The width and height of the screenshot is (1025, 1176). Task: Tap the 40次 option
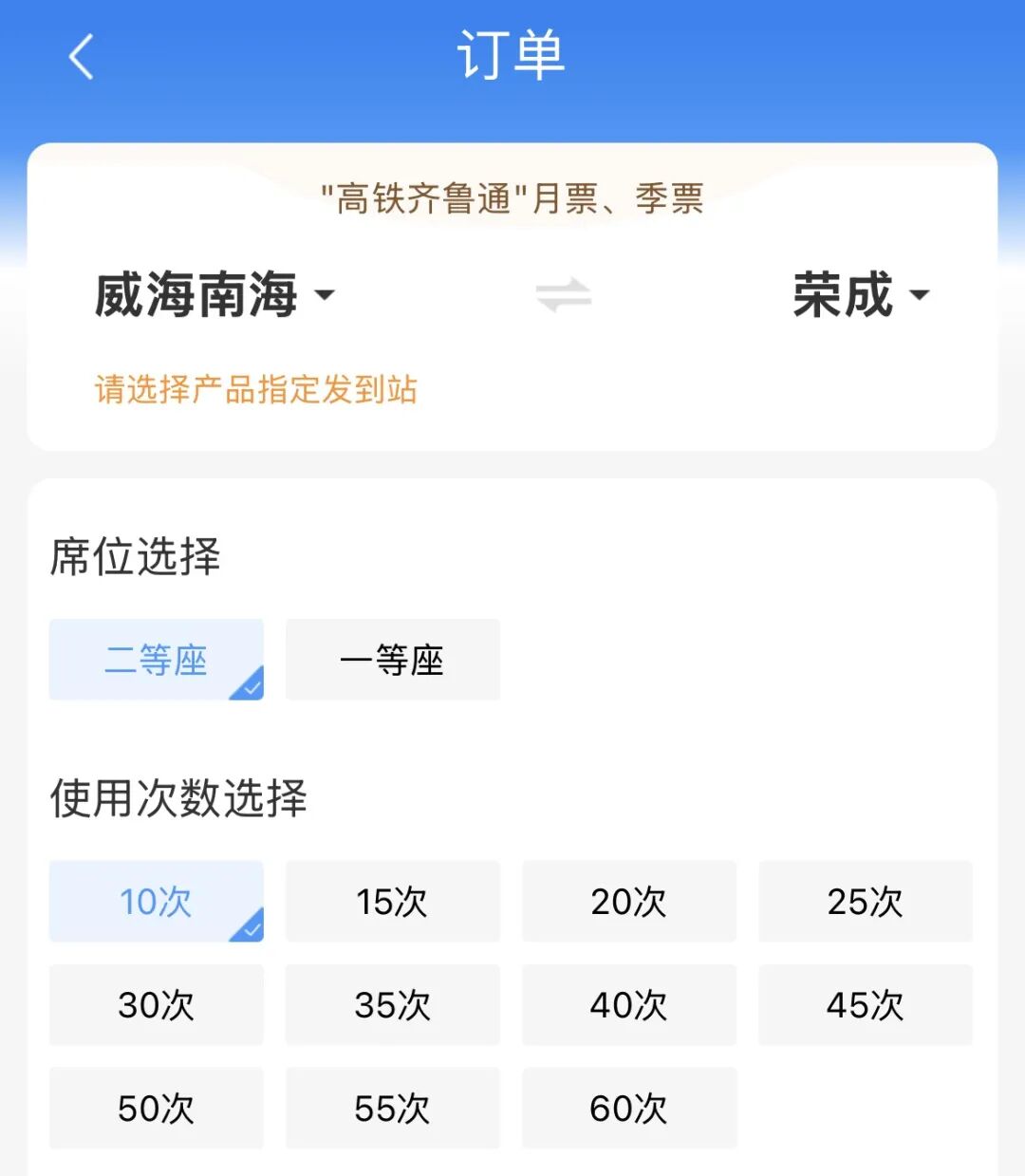(x=628, y=1005)
